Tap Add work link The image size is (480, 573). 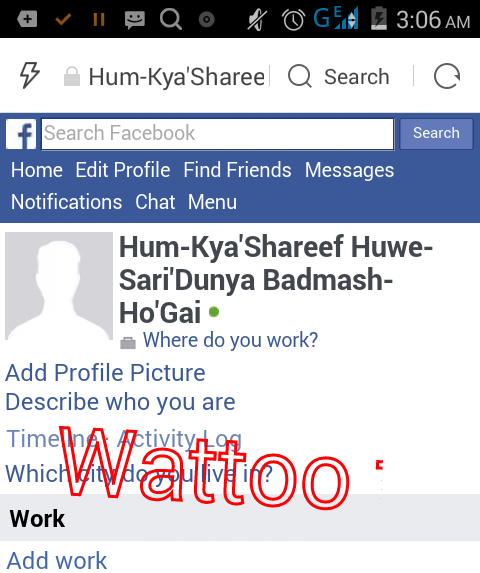pos(57,561)
